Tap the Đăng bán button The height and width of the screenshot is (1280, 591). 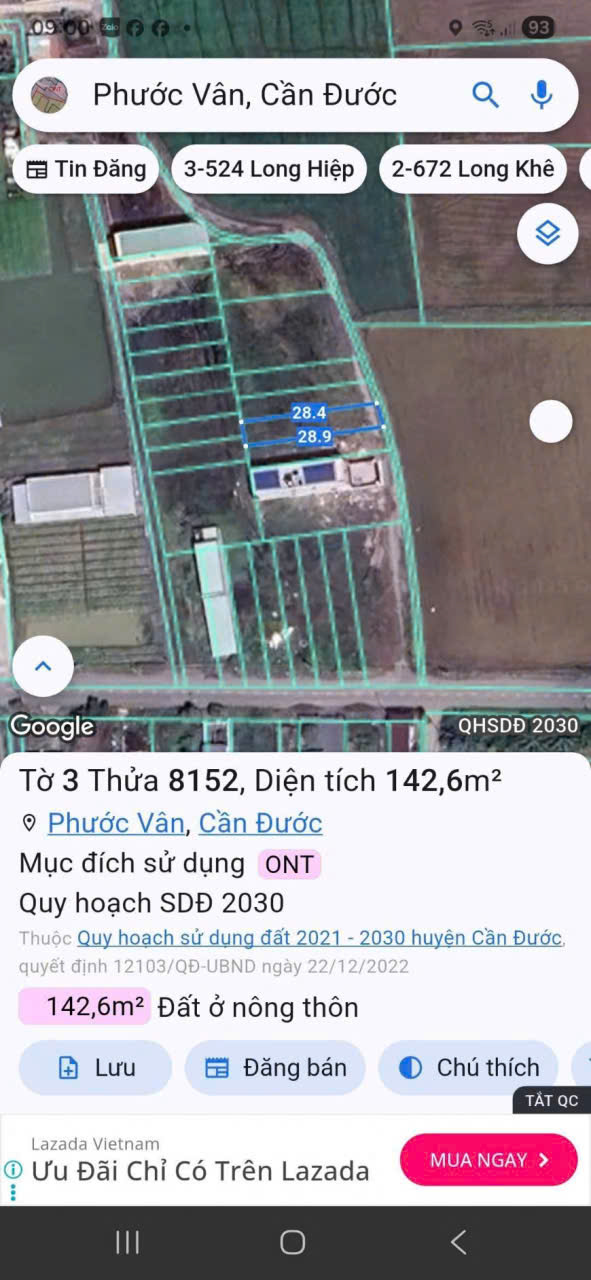275,1067
